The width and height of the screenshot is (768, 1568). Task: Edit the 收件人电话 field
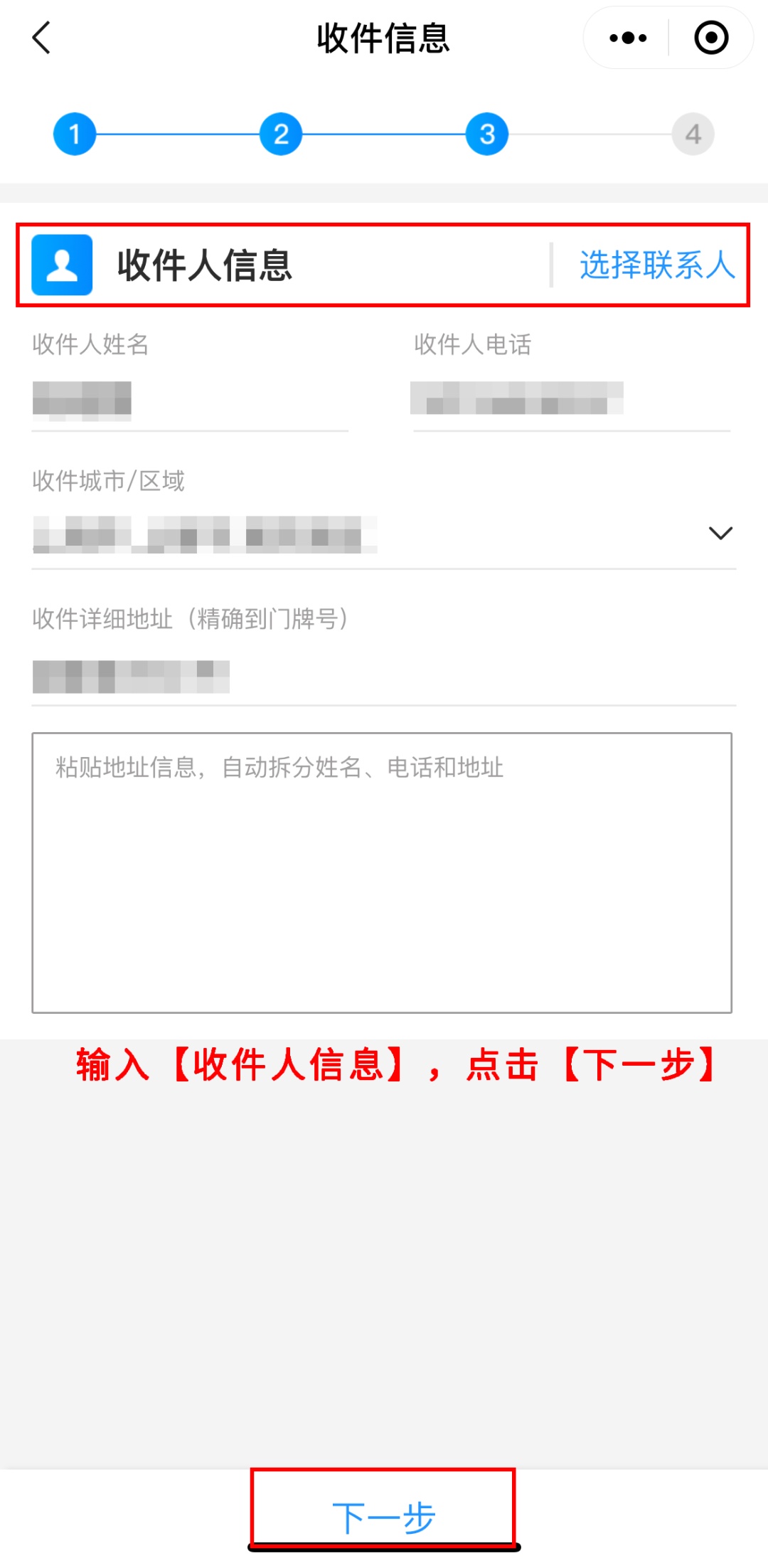(571, 400)
